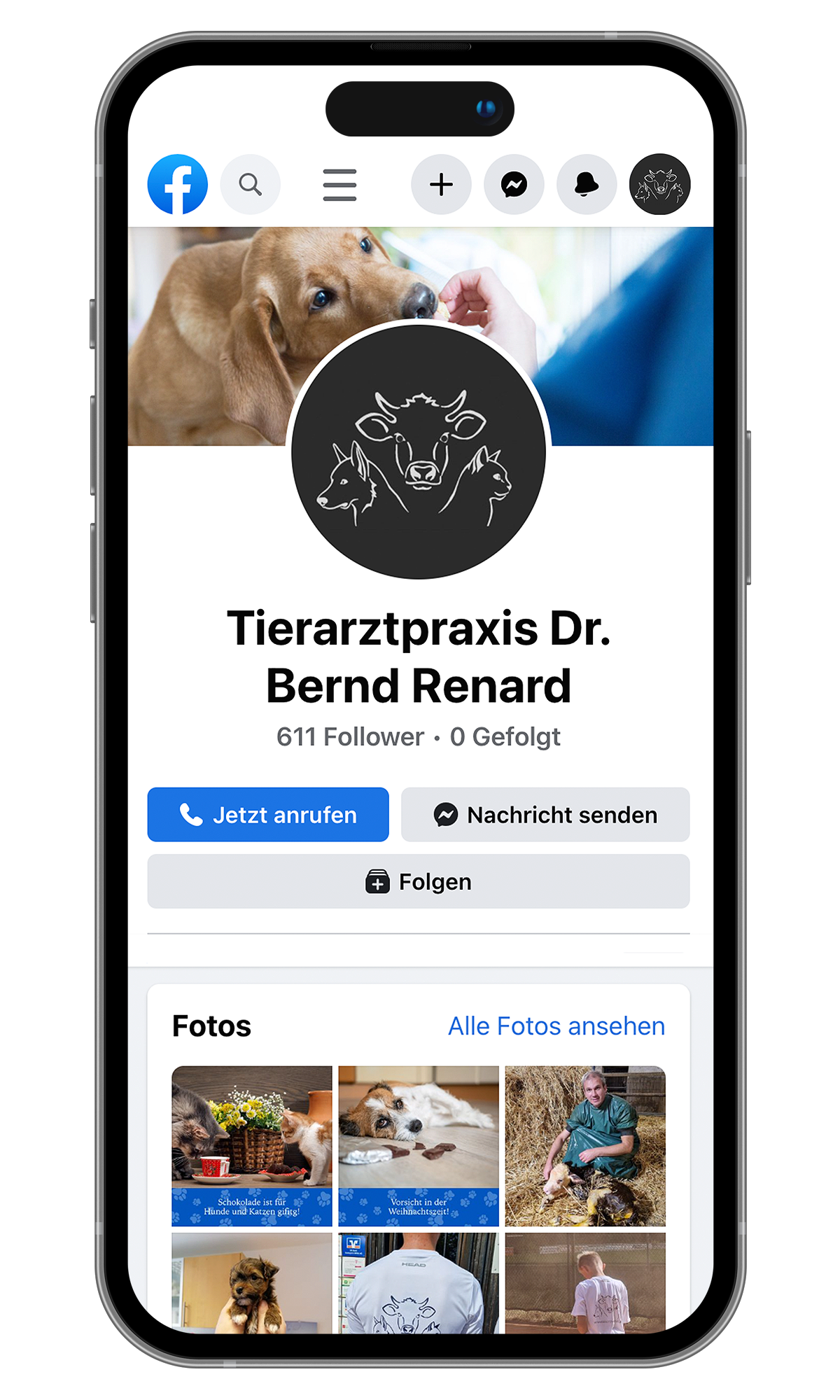Viewport: 840px width, 1400px height.
Task: Open the notifications bell
Action: click(x=587, y=185)
